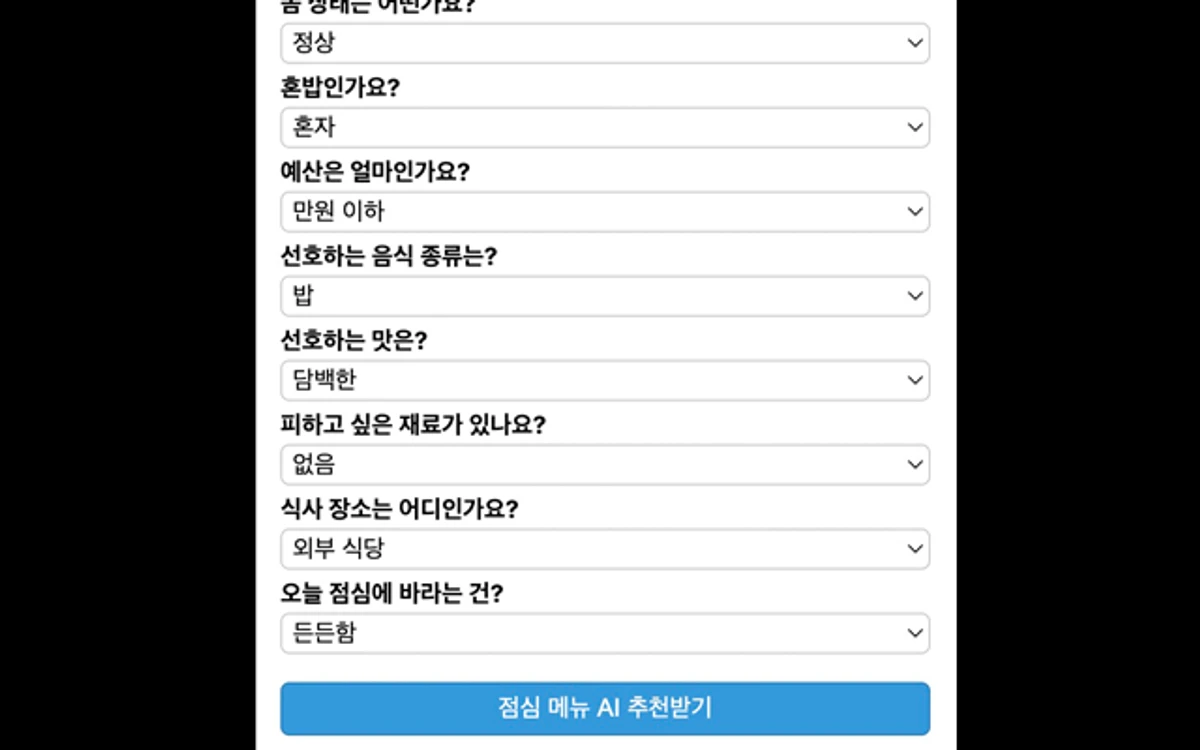This screenshot has width=1200, height=750.
Task: Expand the 오늘 점심에 바라는 건 dropdown
Action: coord(604,633)
